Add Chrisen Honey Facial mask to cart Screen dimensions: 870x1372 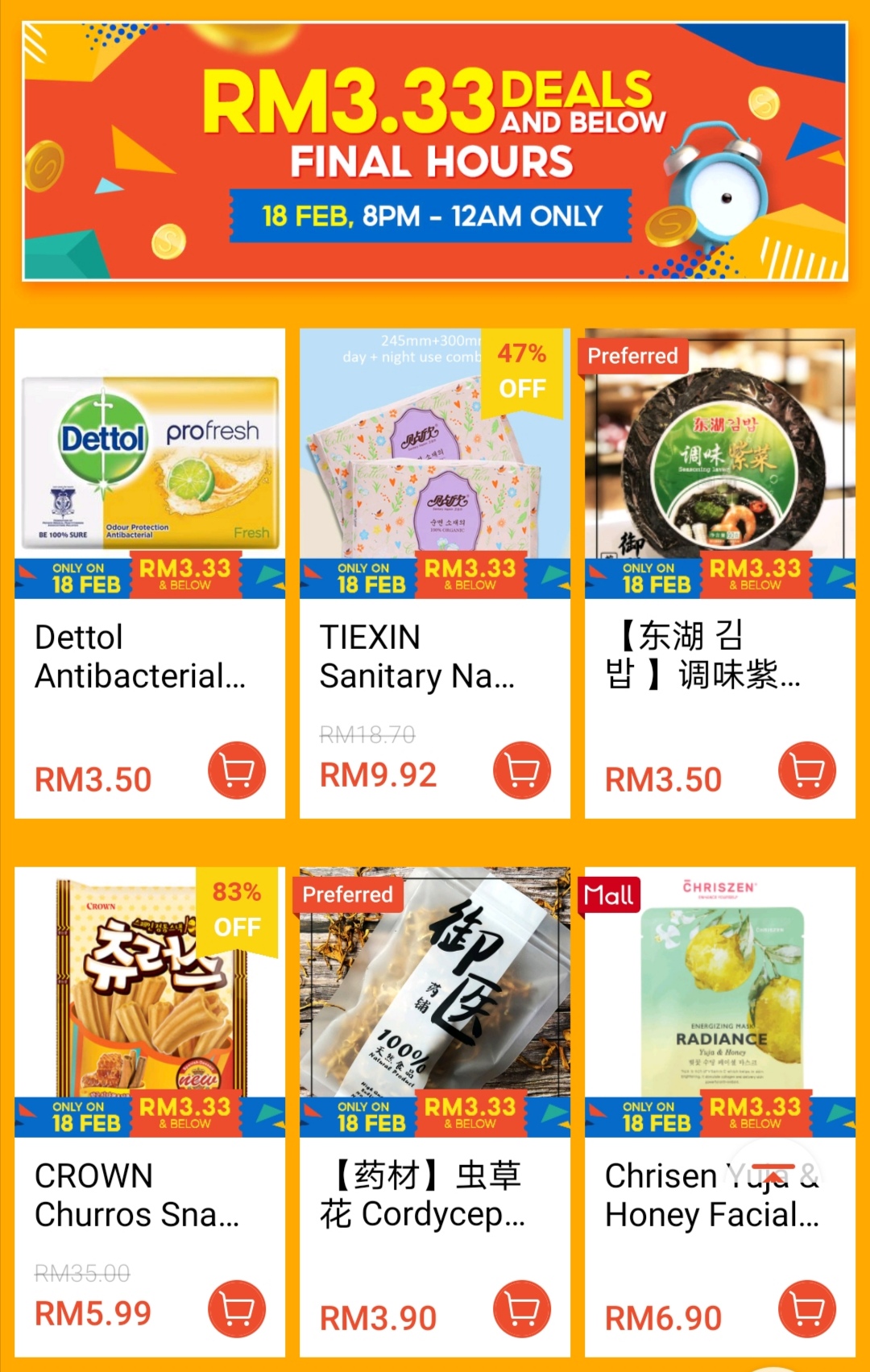click(x=807, y=1309)
